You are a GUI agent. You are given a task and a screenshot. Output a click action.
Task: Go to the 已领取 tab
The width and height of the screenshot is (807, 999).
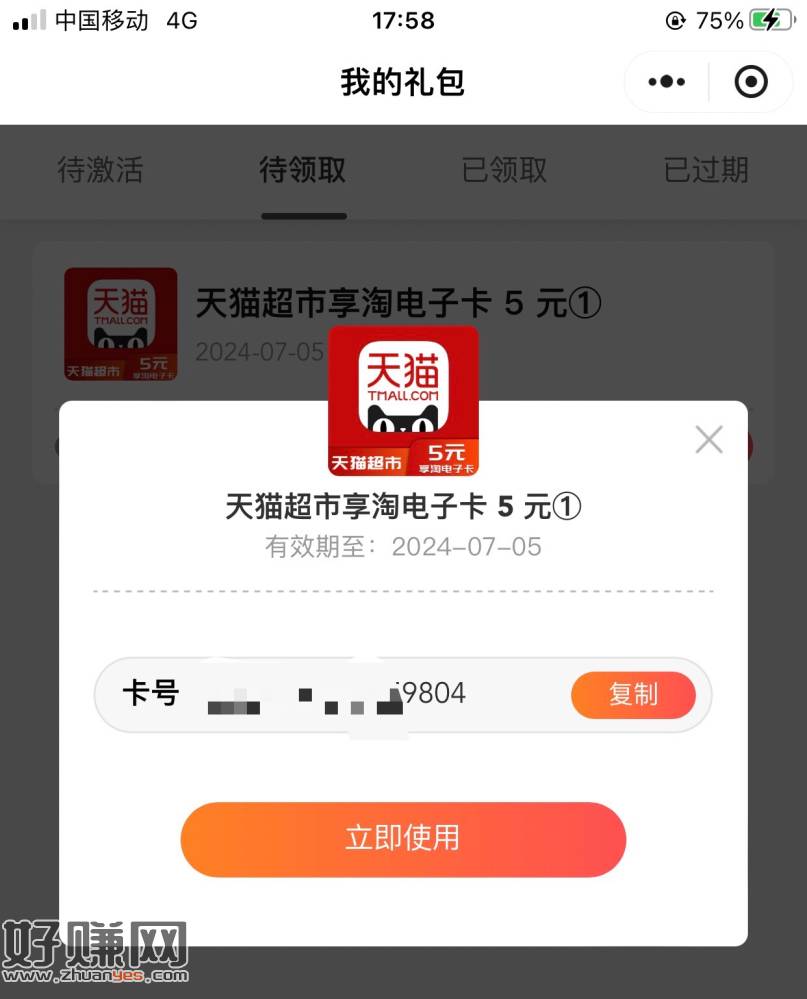tap(504, 170)
